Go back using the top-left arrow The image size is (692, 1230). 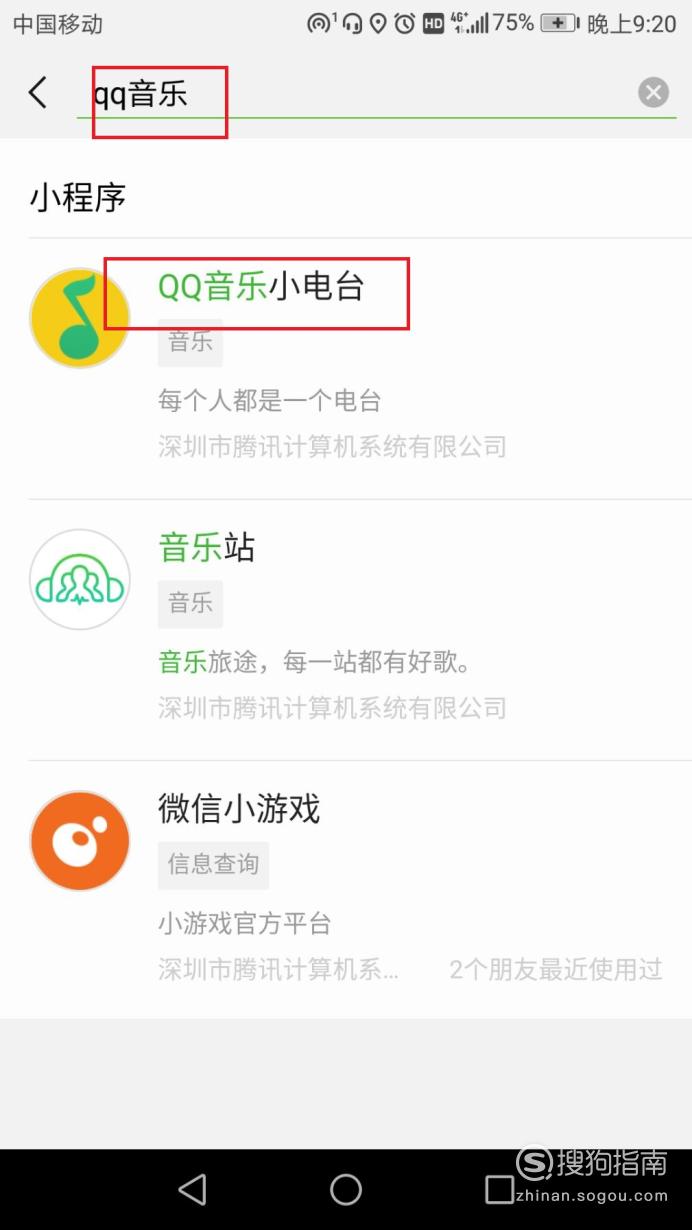coord(38,93)
